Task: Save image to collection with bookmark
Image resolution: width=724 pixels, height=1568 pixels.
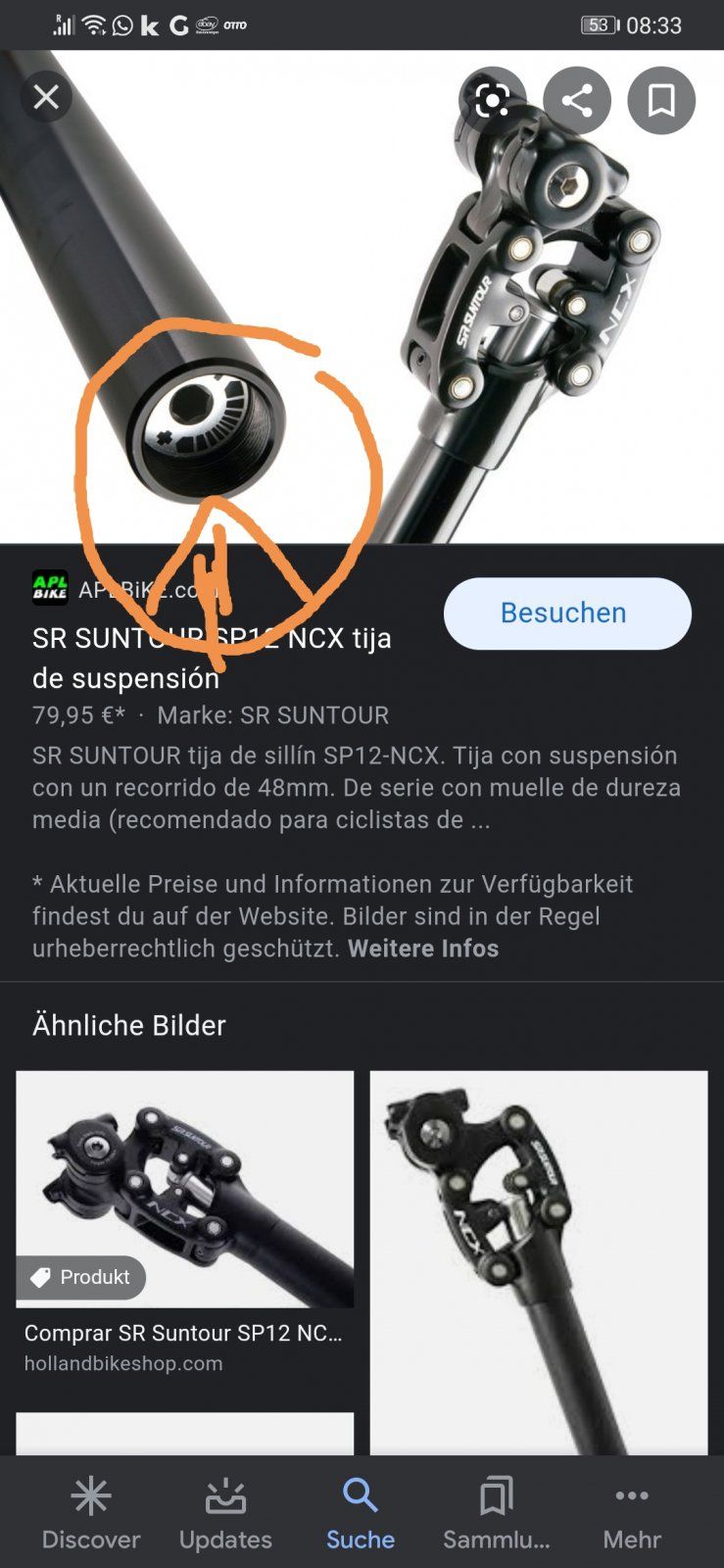Action: [x=661, y=100]
